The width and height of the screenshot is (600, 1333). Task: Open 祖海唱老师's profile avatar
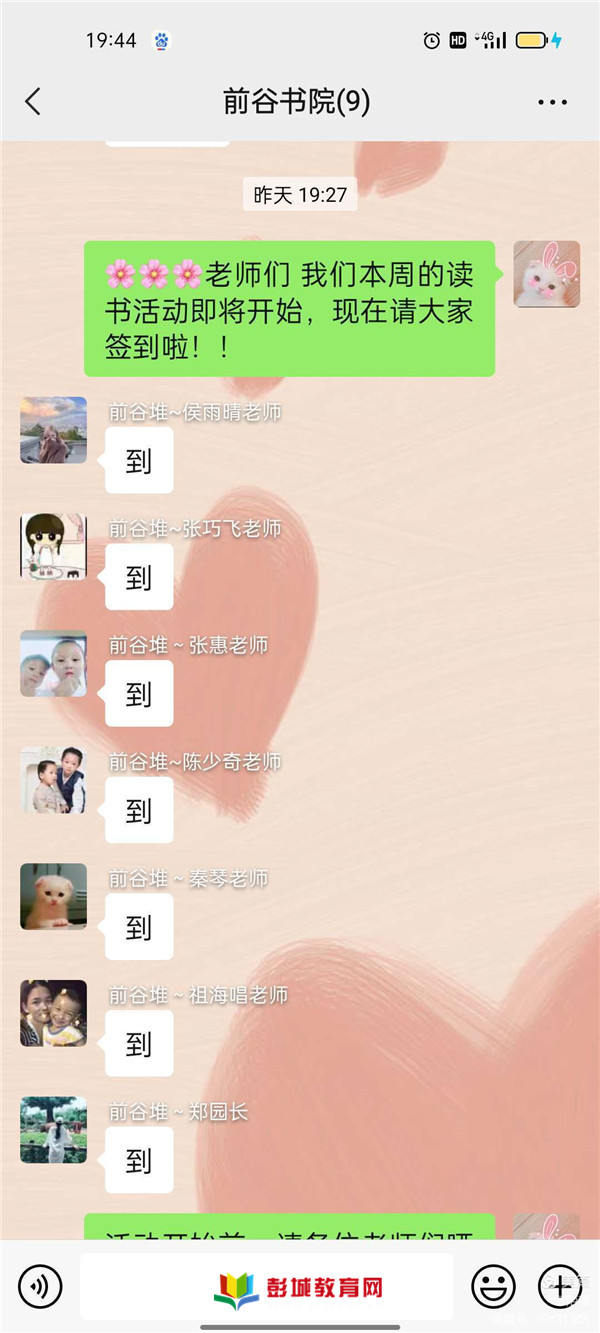pyautogui.click(x=53, y=1013)
